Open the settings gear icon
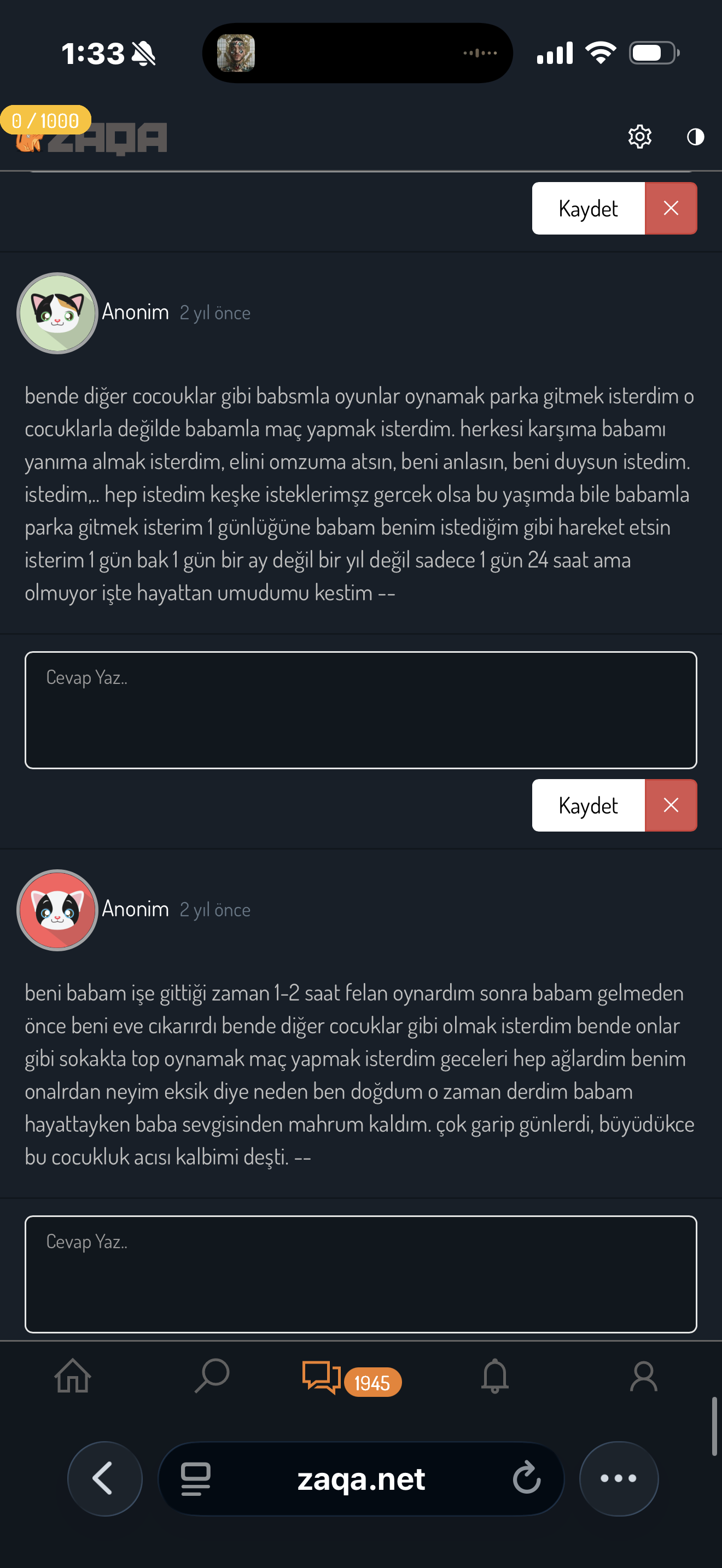 point(639,136)
